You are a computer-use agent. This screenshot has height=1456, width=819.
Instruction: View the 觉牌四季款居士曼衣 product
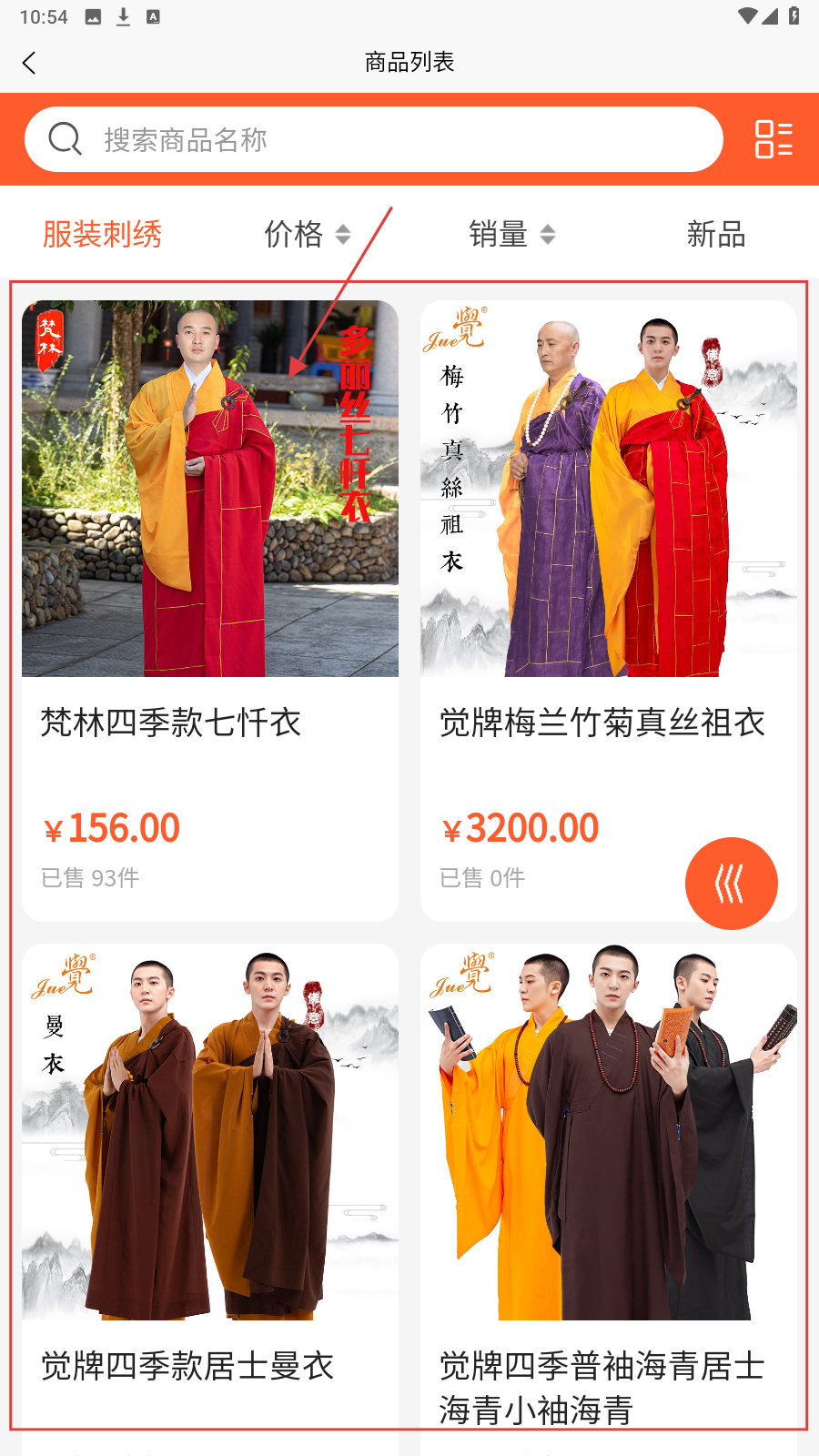pos(210,1183)
